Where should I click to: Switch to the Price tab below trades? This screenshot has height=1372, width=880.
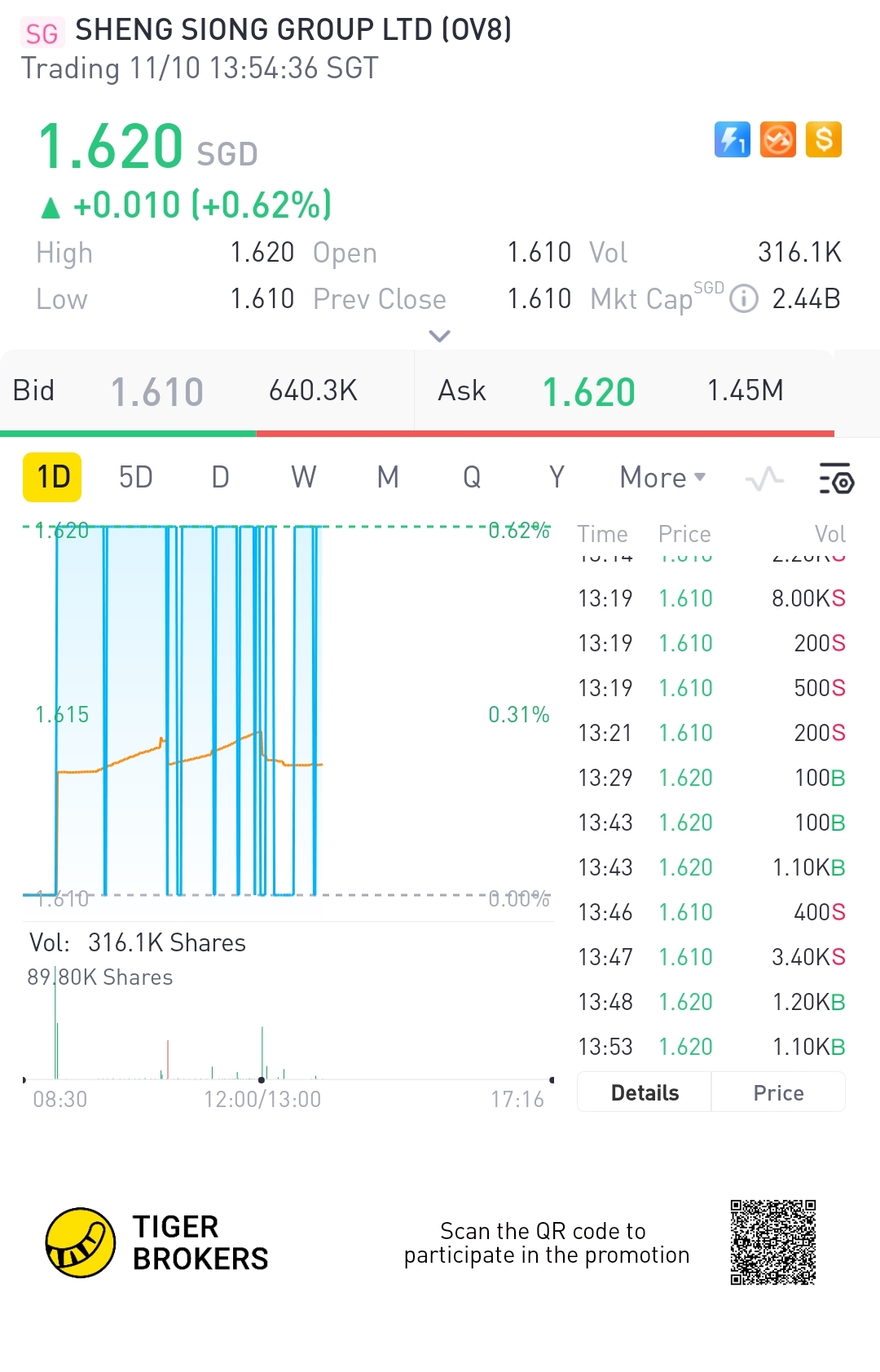pos(778,1092)
